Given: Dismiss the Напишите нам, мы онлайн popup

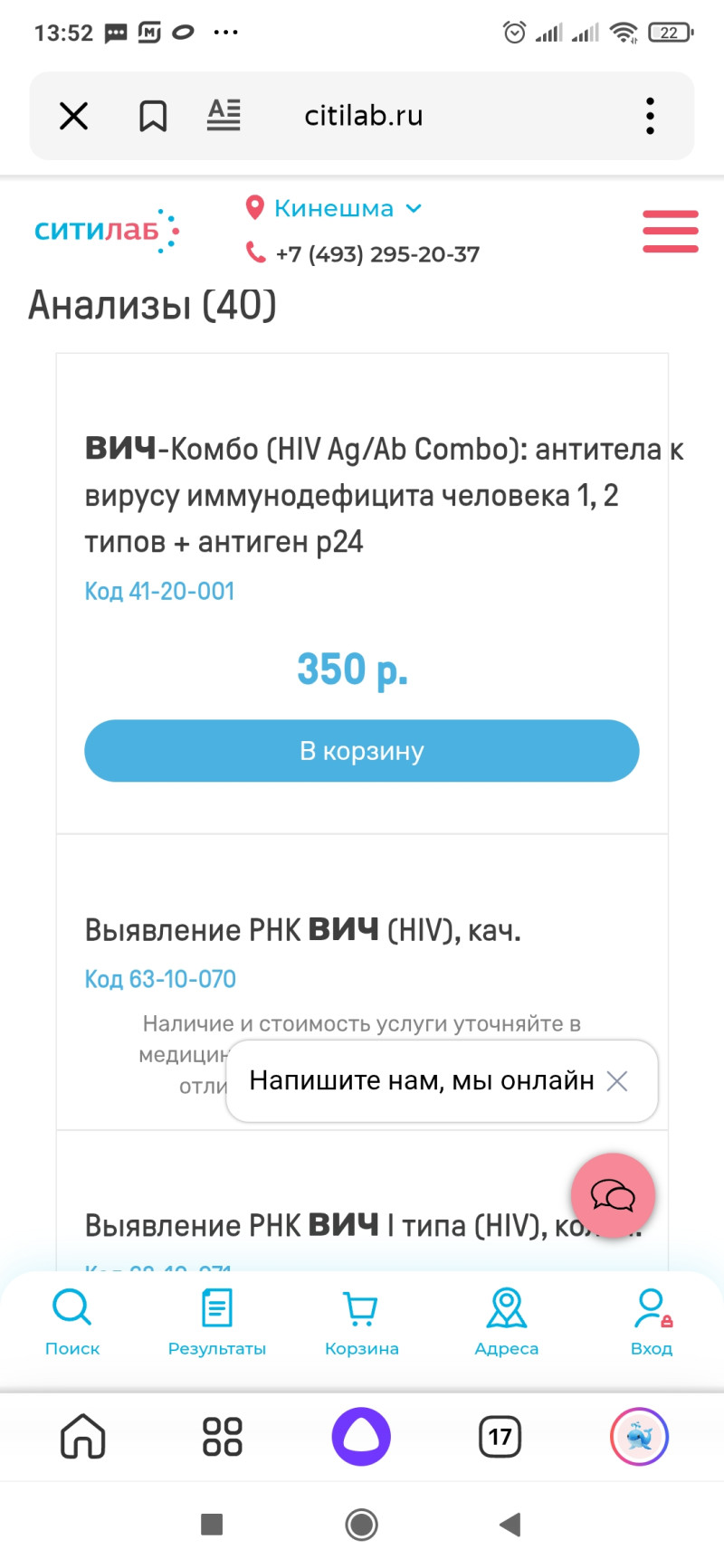Looking at the screenshot, I should click(x=617, y=1081).
